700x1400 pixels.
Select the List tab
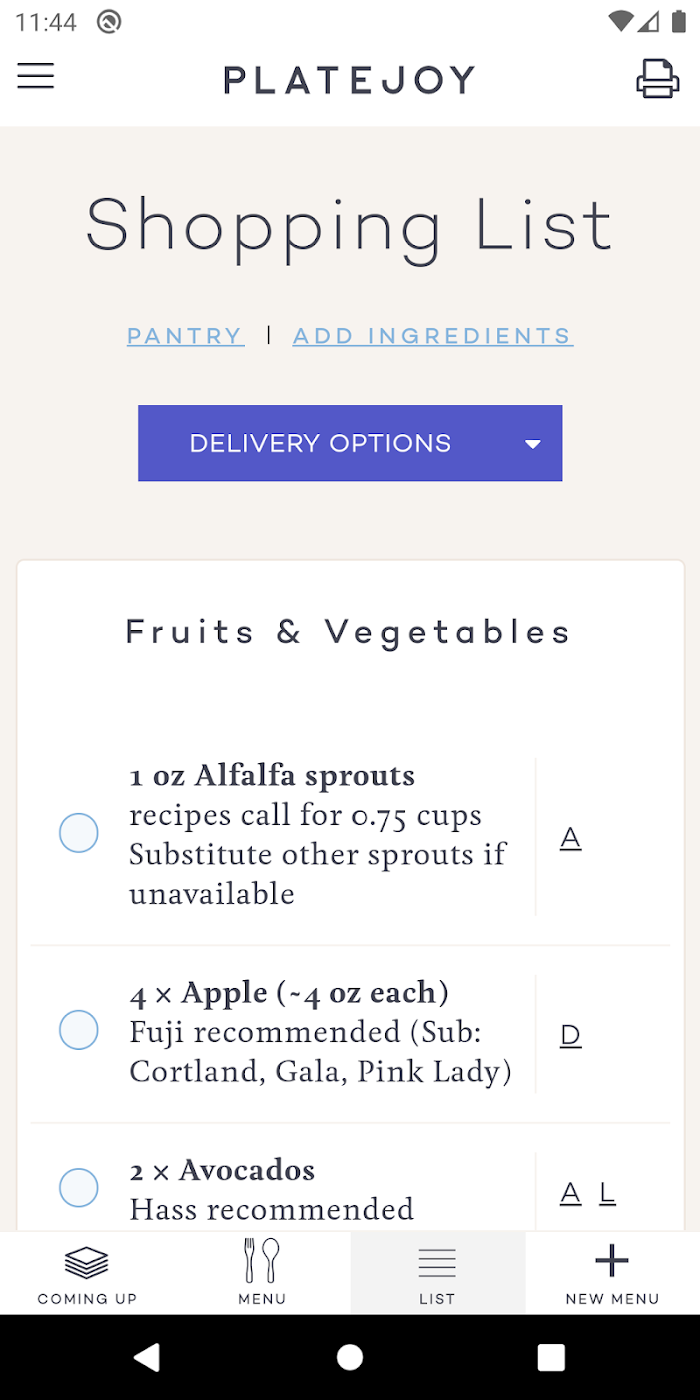point(437,1272)
